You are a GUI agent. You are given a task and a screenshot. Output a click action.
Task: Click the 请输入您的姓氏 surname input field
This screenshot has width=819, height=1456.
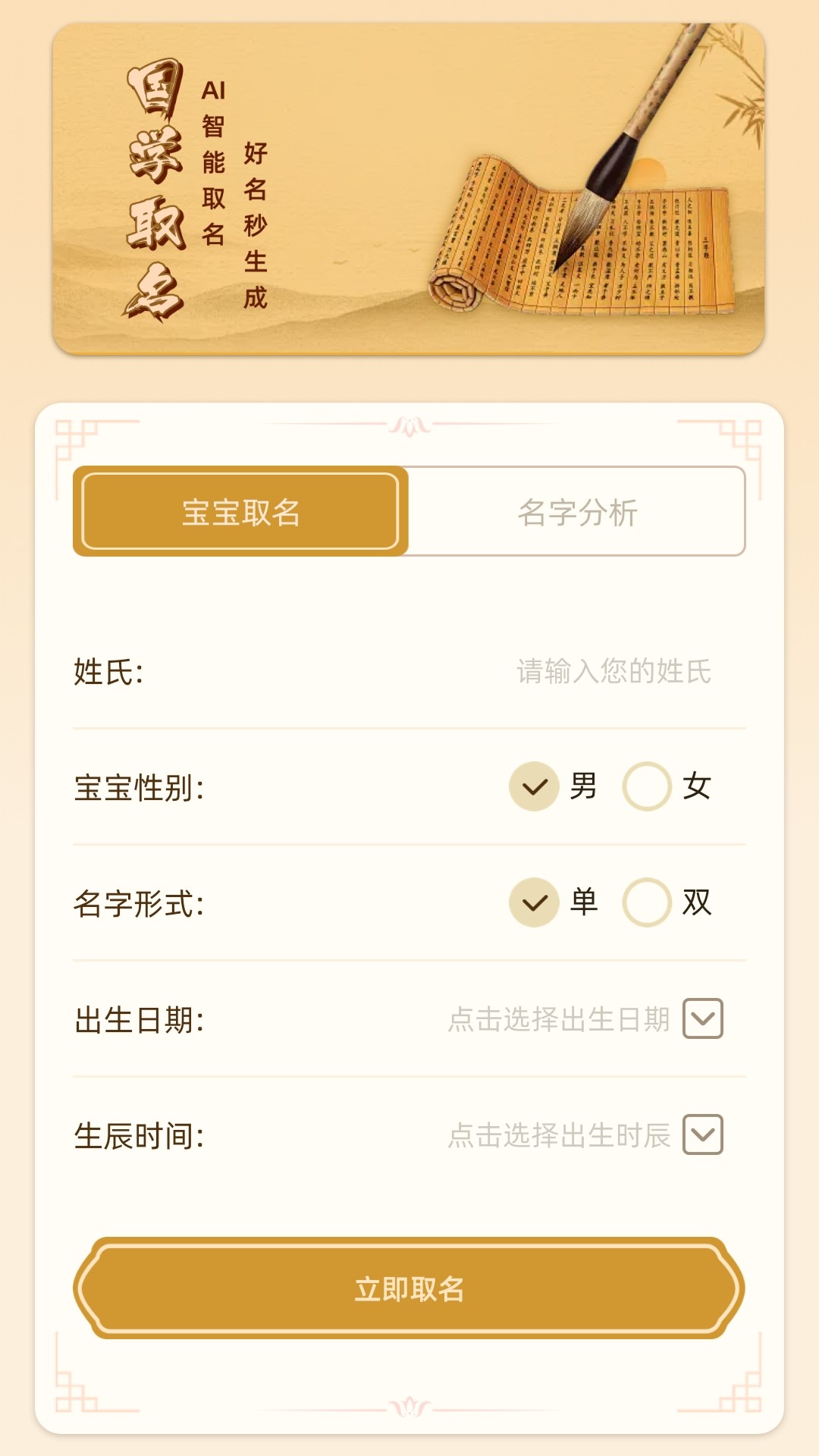click(x=614, y=671)
